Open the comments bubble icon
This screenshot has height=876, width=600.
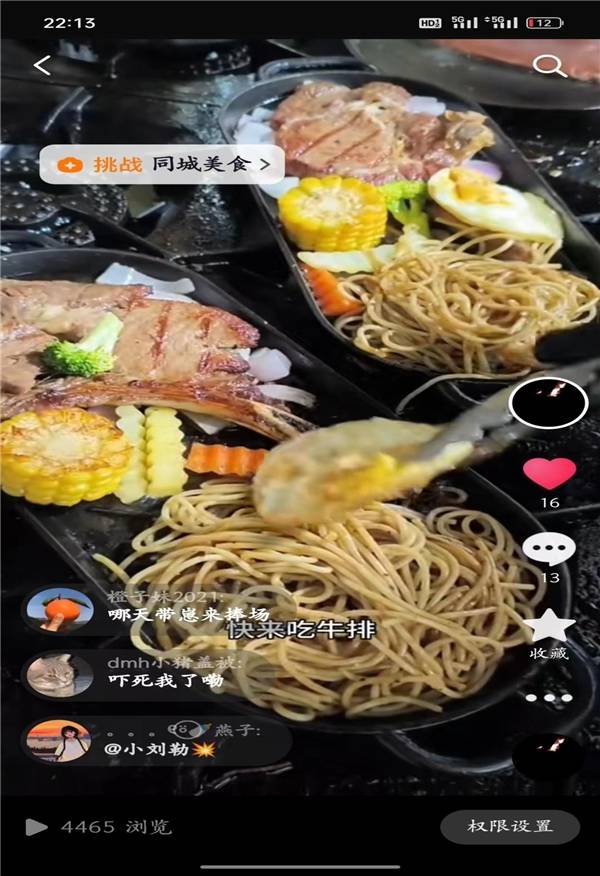coord(549,549)
